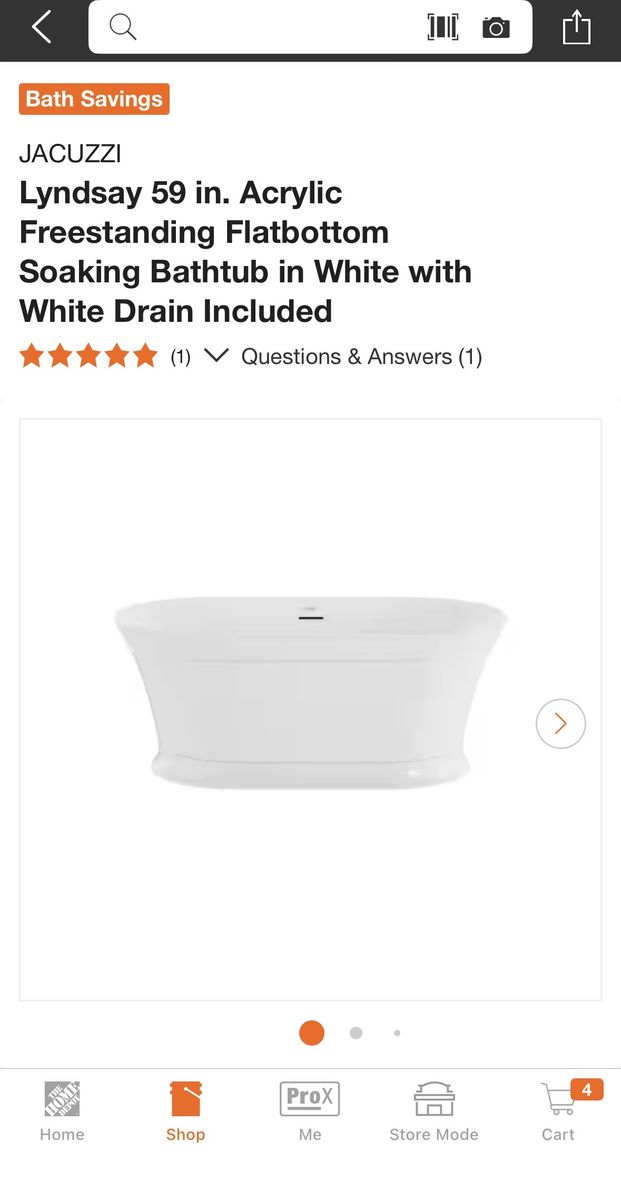This screenshot has width=621, height=1200.
Task: Share this bathtub product
Action: coord(577,27)
